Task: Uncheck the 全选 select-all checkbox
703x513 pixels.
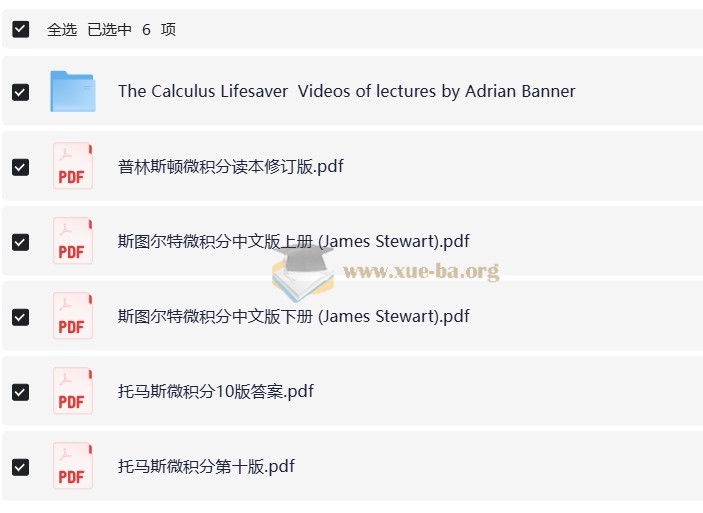Action: [20, 29]
